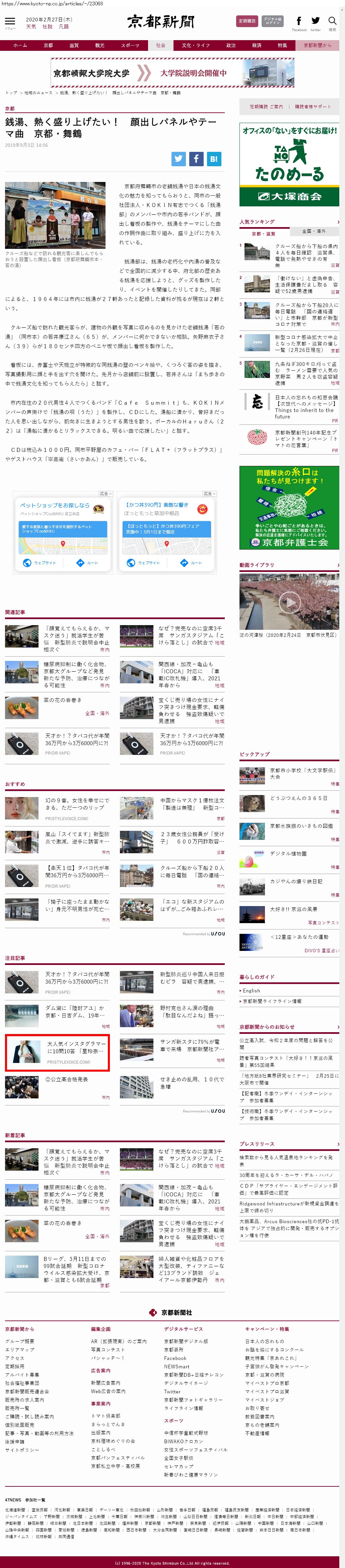Open the search magnifier icon
The width and height of the screenshot is (345, 1568).
tap(332, 21)
